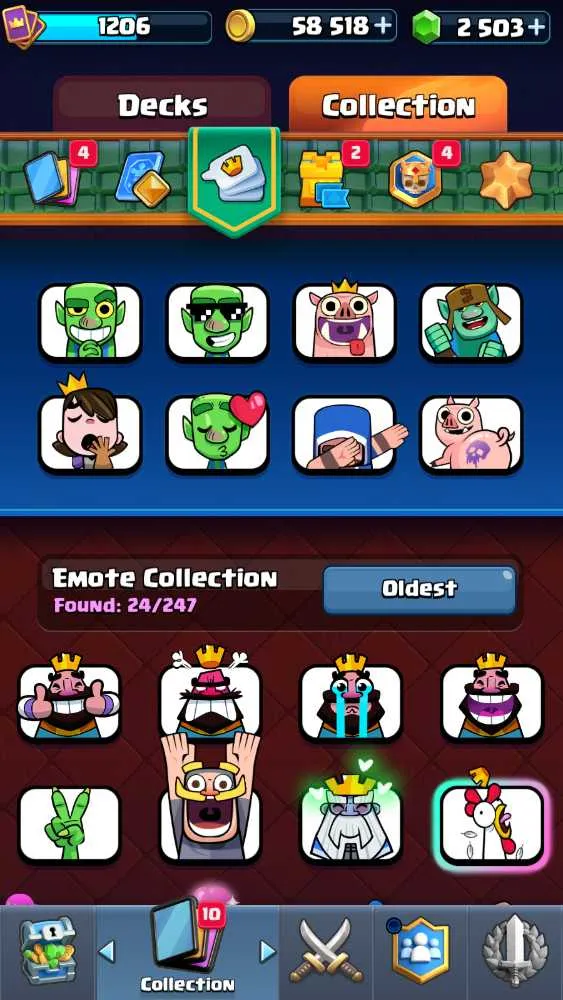This screenshot has width=563, height=1000.
Task: Buy more gems with the plus button
Action: coord(537,26)
